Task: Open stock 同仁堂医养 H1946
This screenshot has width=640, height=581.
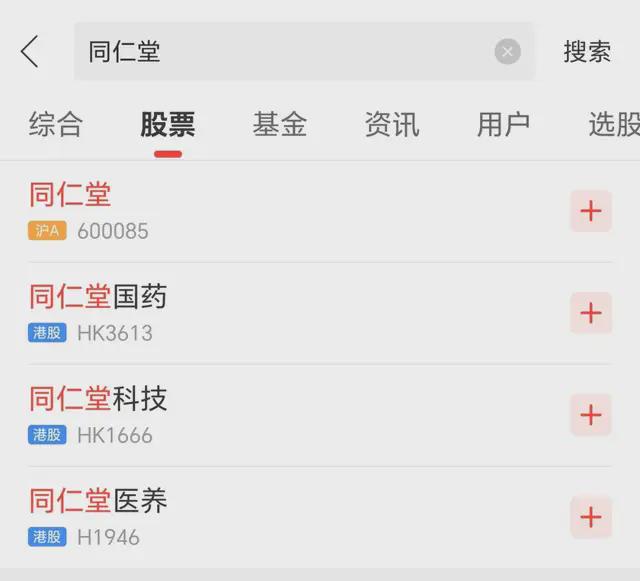Action: coord(200,517)
